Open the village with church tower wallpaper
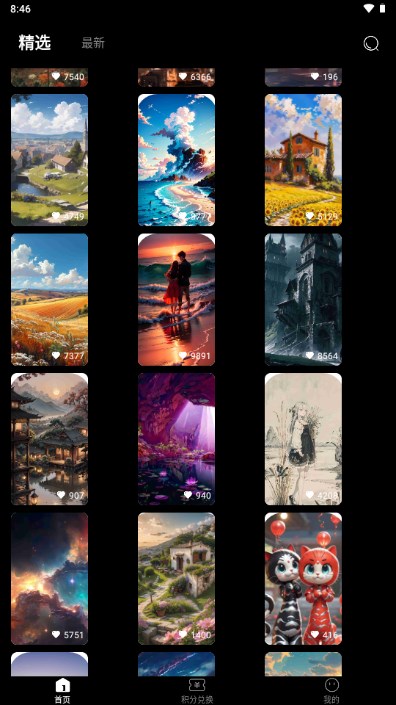The height and width of the screenshot is (705, 396). click(49, 160)
